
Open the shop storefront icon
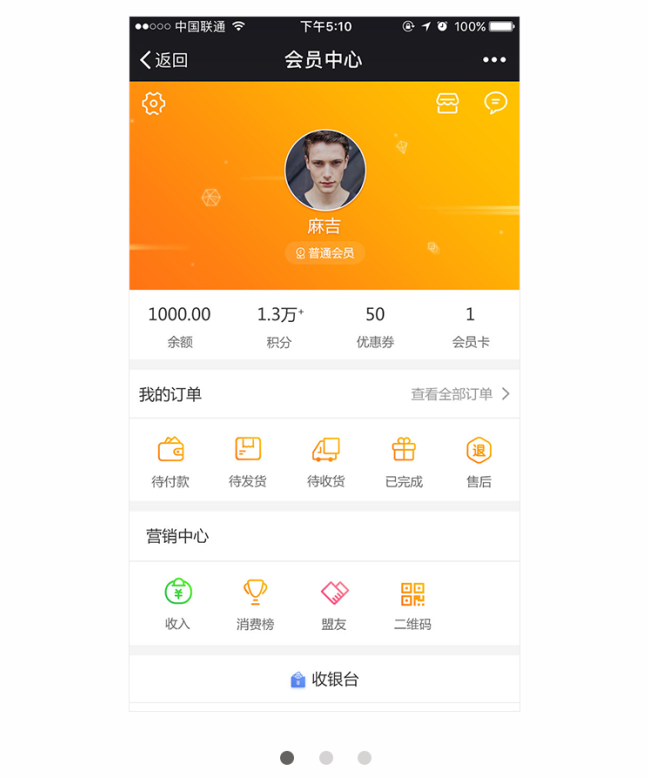coord(447,103)
